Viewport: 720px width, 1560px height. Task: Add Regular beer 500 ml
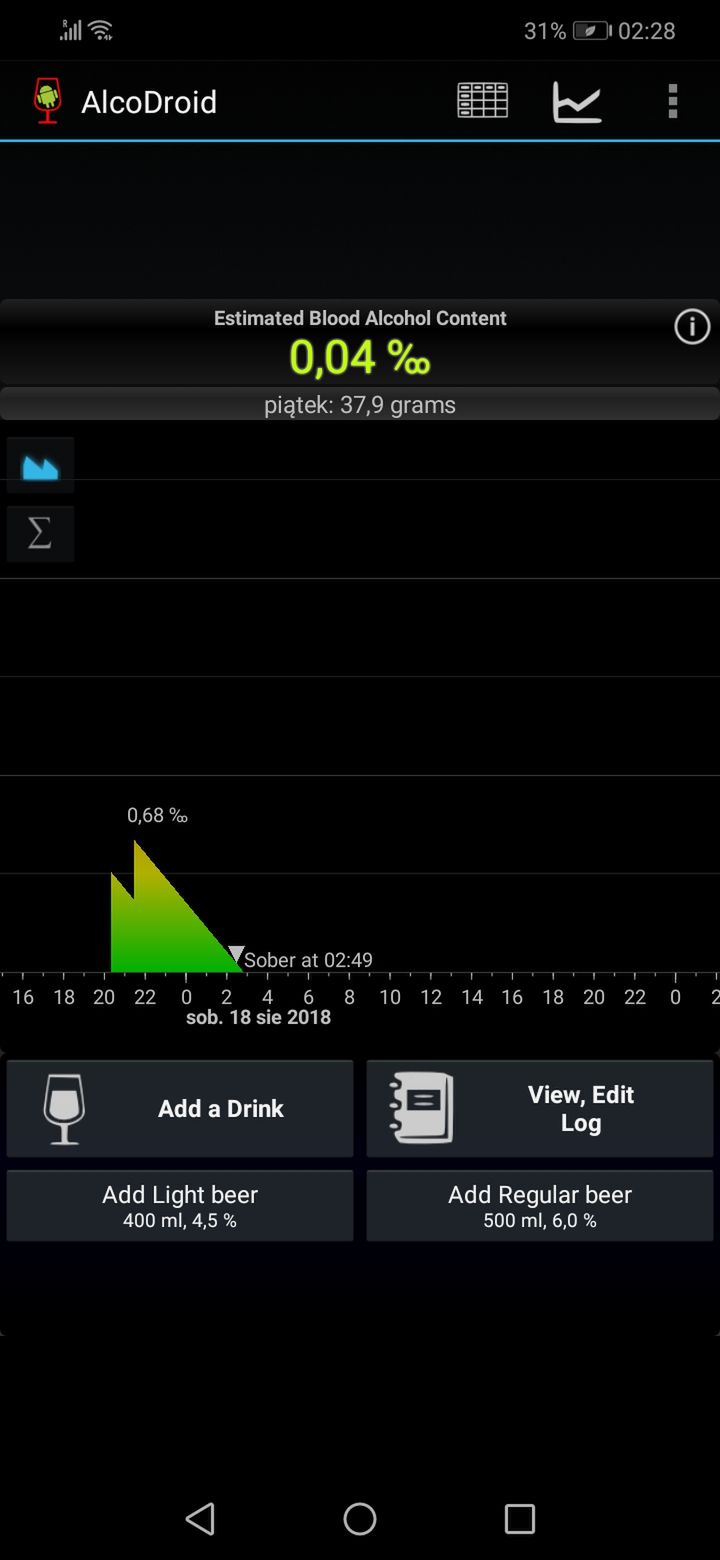point(540,1205)
